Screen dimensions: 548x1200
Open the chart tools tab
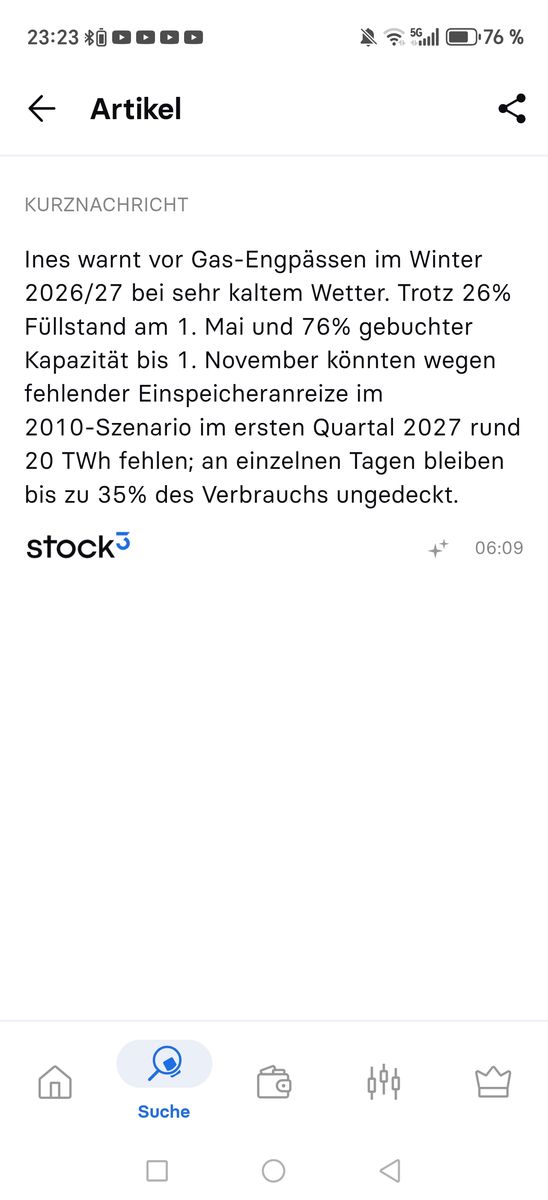click(383, 1082)
